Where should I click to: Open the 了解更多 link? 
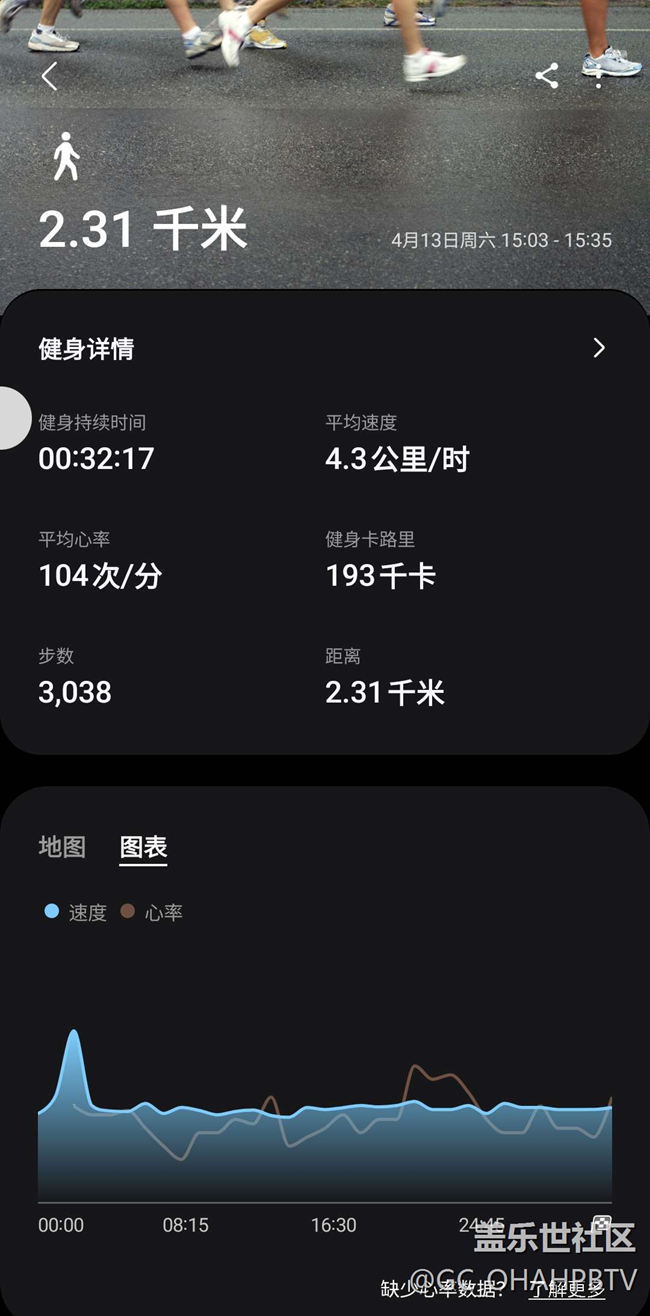[x=567, y=1289]
